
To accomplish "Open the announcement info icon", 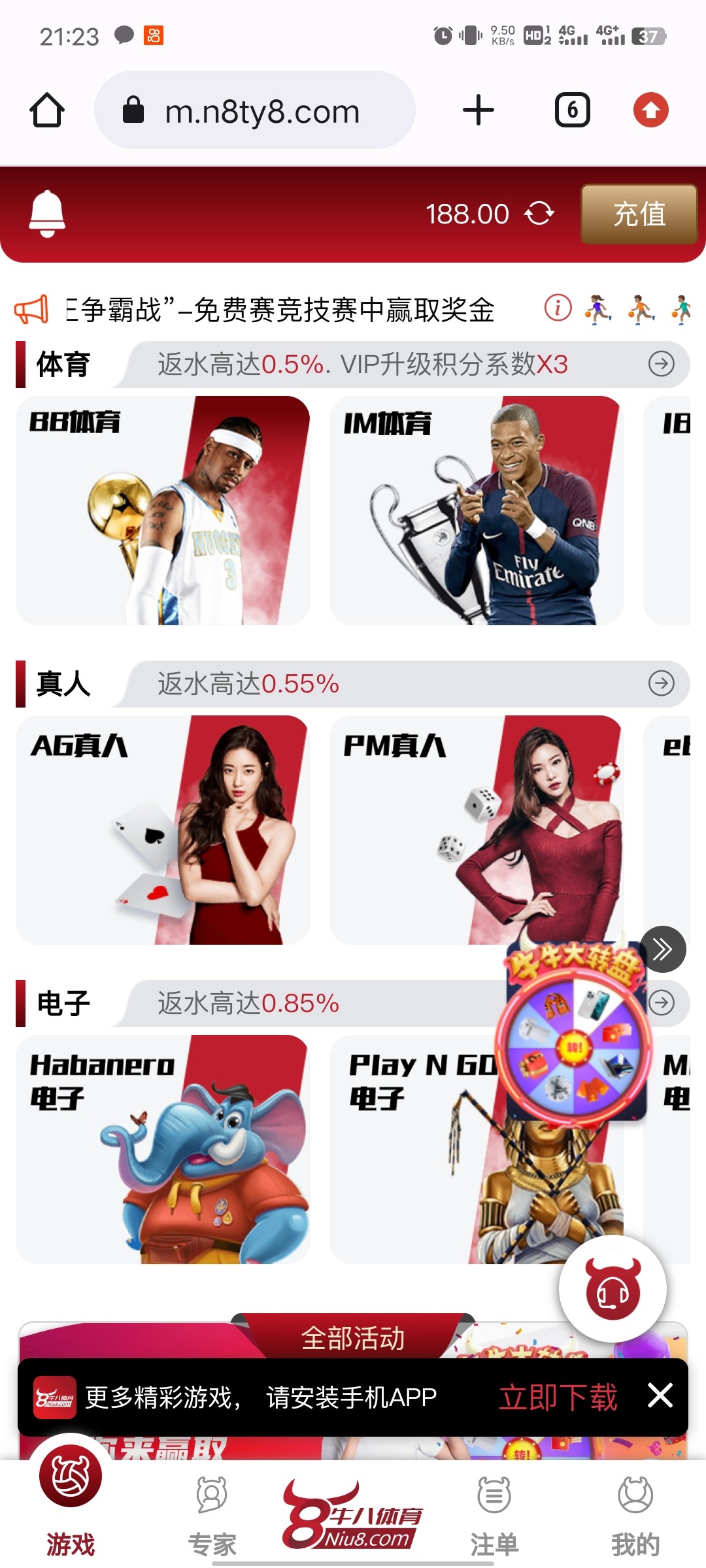I will [558, 307].
